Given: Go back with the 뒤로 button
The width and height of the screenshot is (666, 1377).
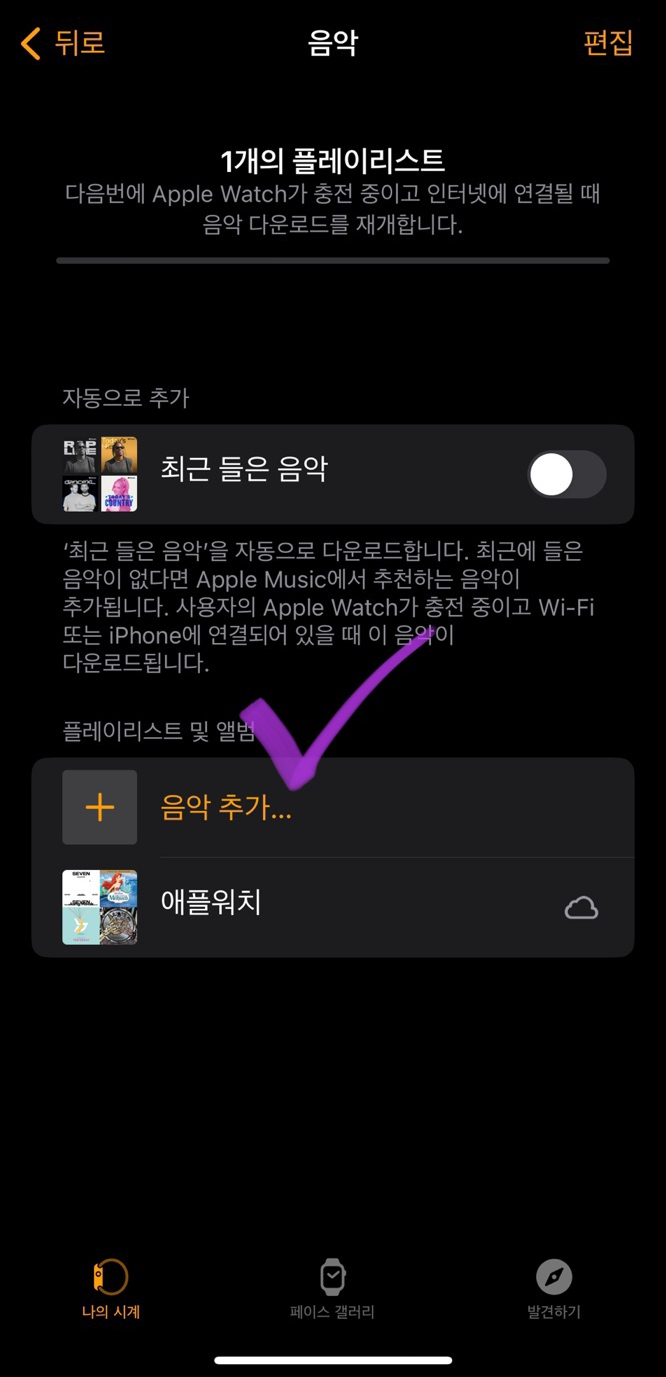Looking at the screenshot, I should 62,43.
